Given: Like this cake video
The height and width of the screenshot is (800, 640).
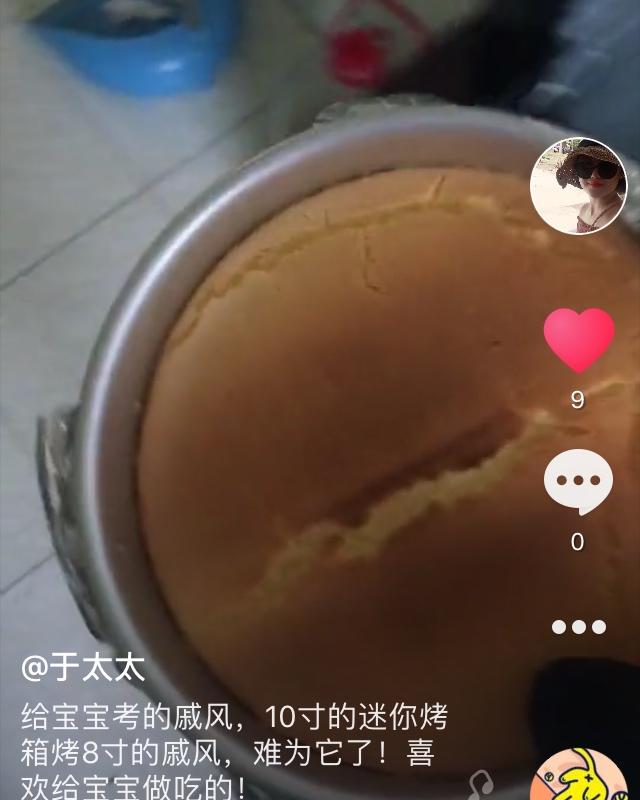Looking at the screenshot, I should pos(578,341).
